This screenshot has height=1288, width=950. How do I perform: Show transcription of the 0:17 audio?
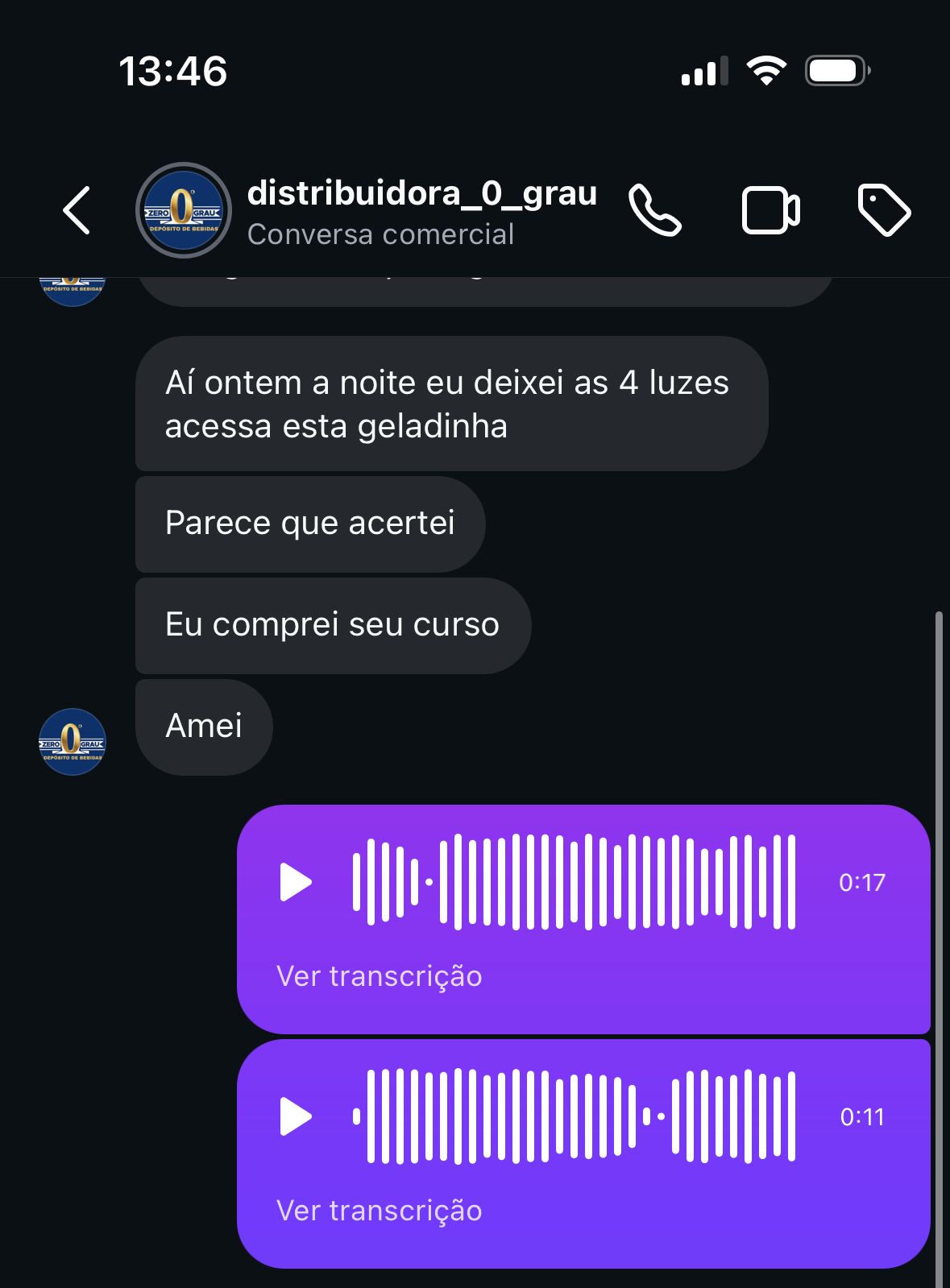pos(379,976)
